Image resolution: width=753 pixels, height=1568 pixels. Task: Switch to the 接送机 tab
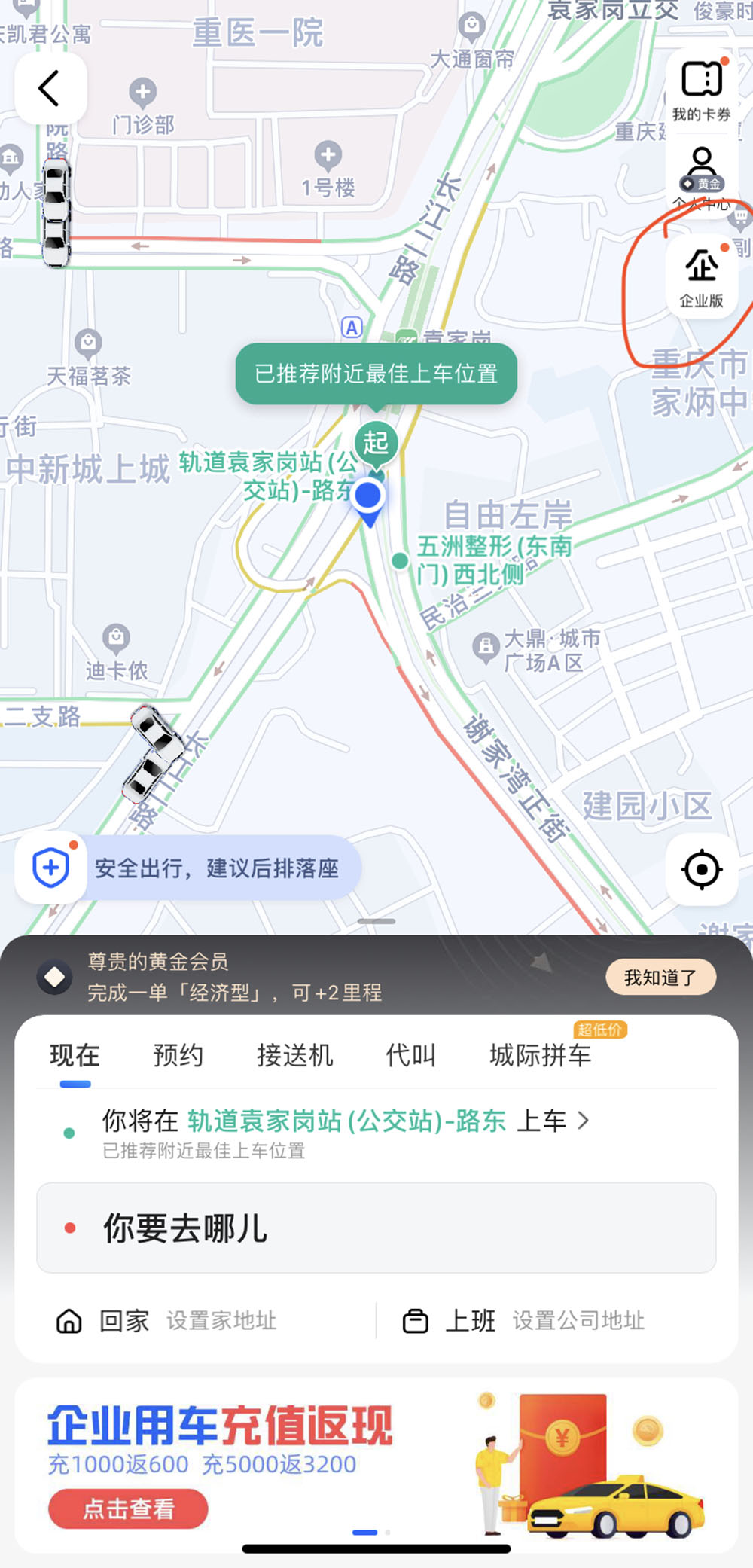point(294,1055)
